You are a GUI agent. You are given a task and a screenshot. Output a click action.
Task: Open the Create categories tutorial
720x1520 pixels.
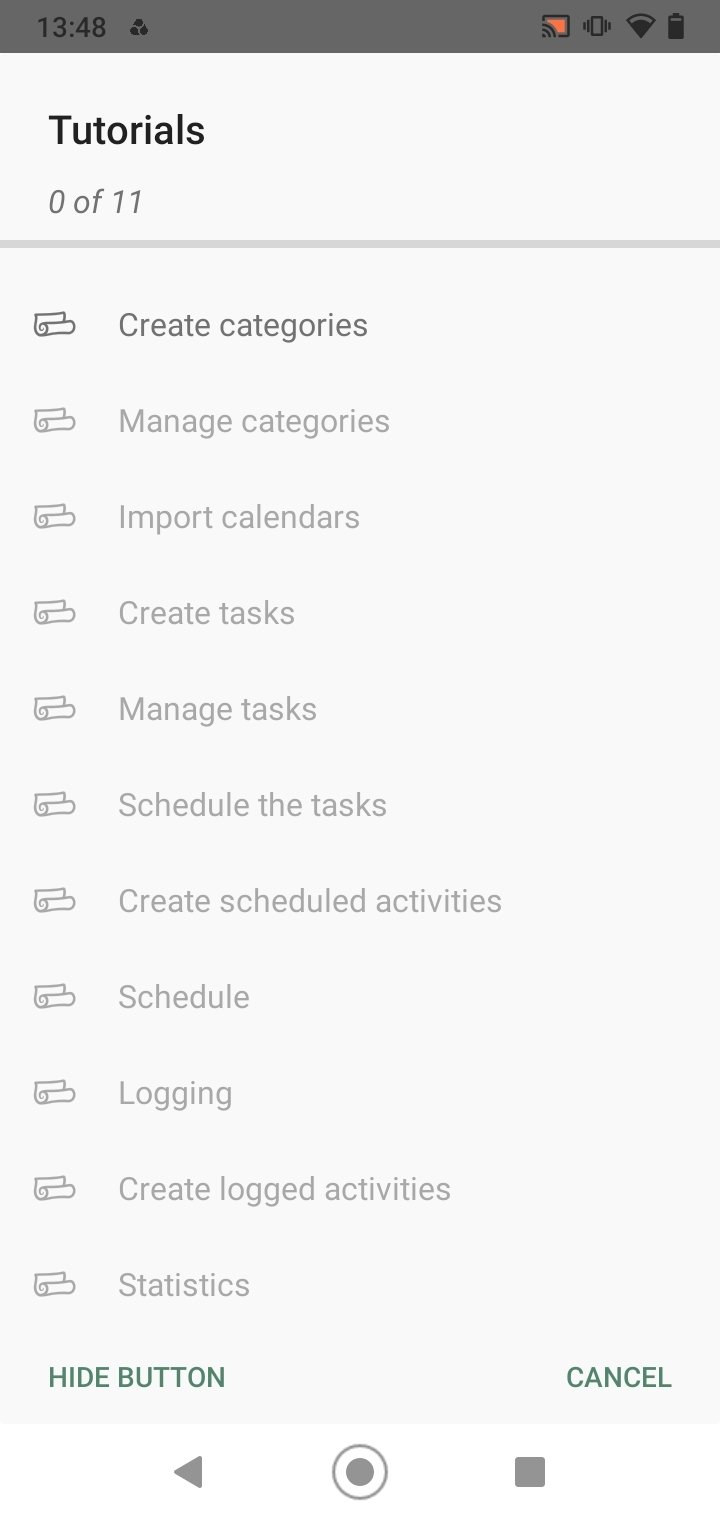(x=360, y=325)
